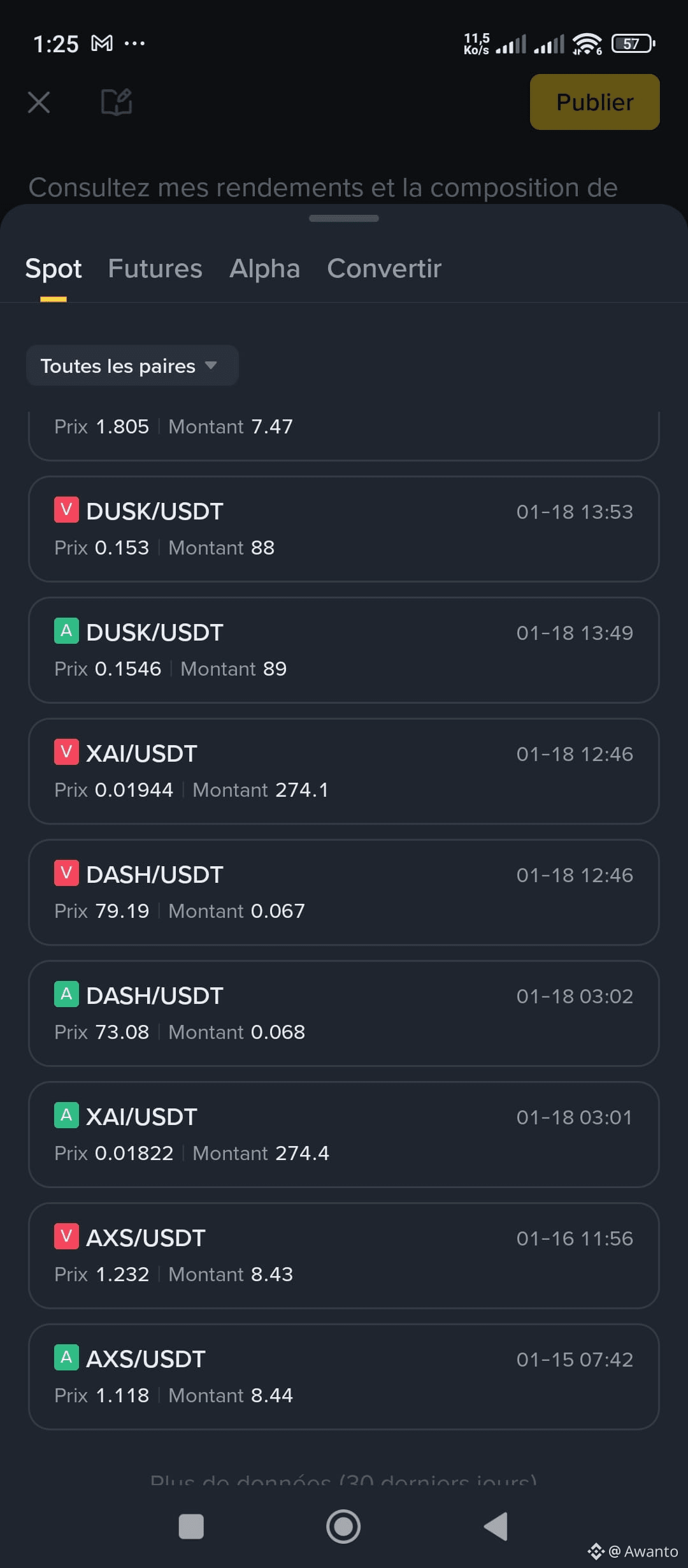The width and height of the screenshot is (688, 1568).
Task: Tap the system home button
Action: [x=343, y=1527]
